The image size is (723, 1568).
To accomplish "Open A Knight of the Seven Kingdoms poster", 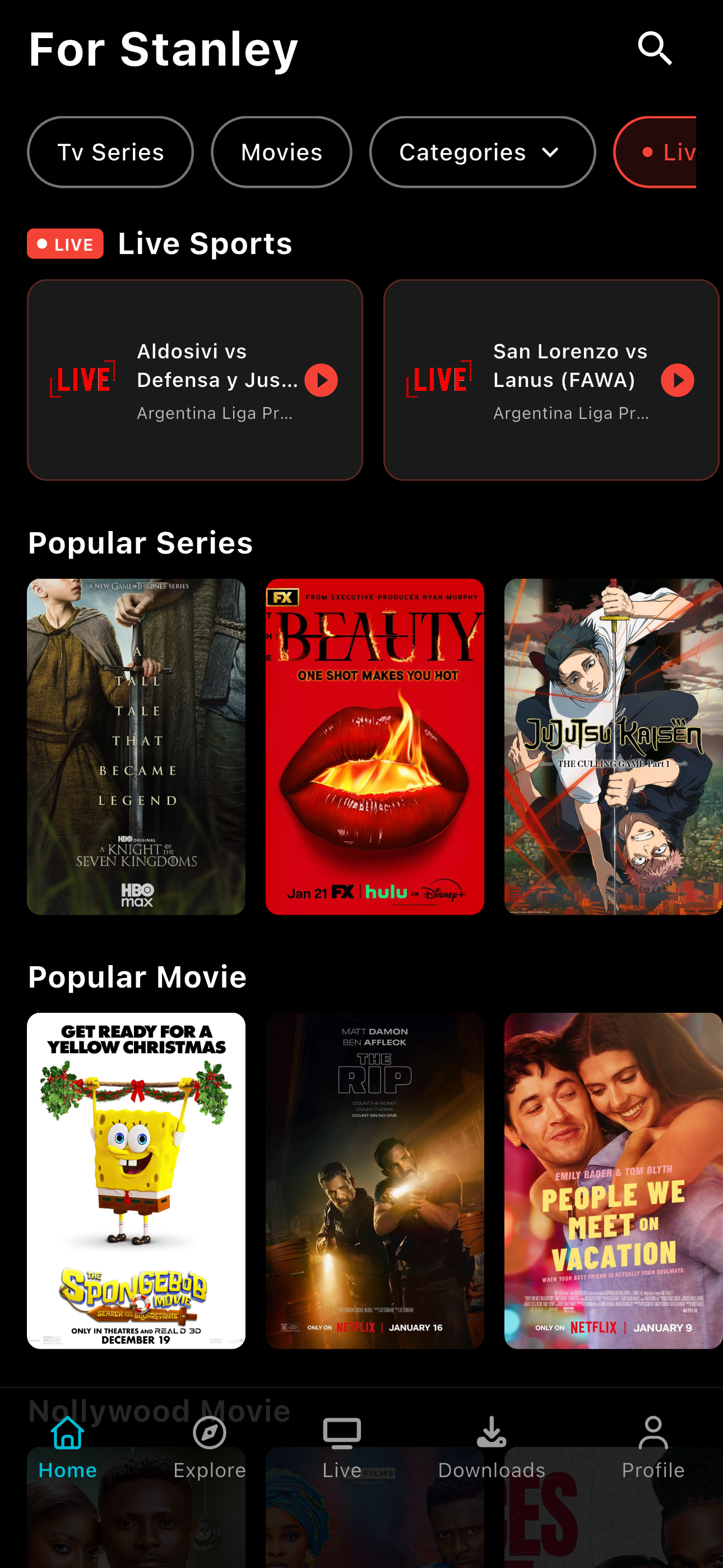I will point(136,746).
